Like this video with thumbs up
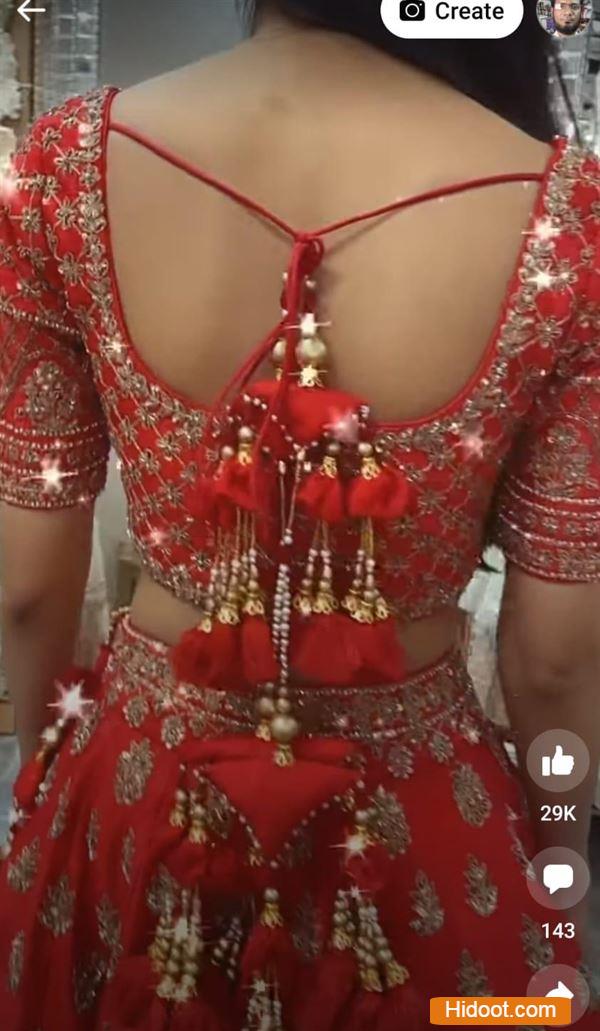The width and height of the screenshot is (600, 1031). [558, 761]
